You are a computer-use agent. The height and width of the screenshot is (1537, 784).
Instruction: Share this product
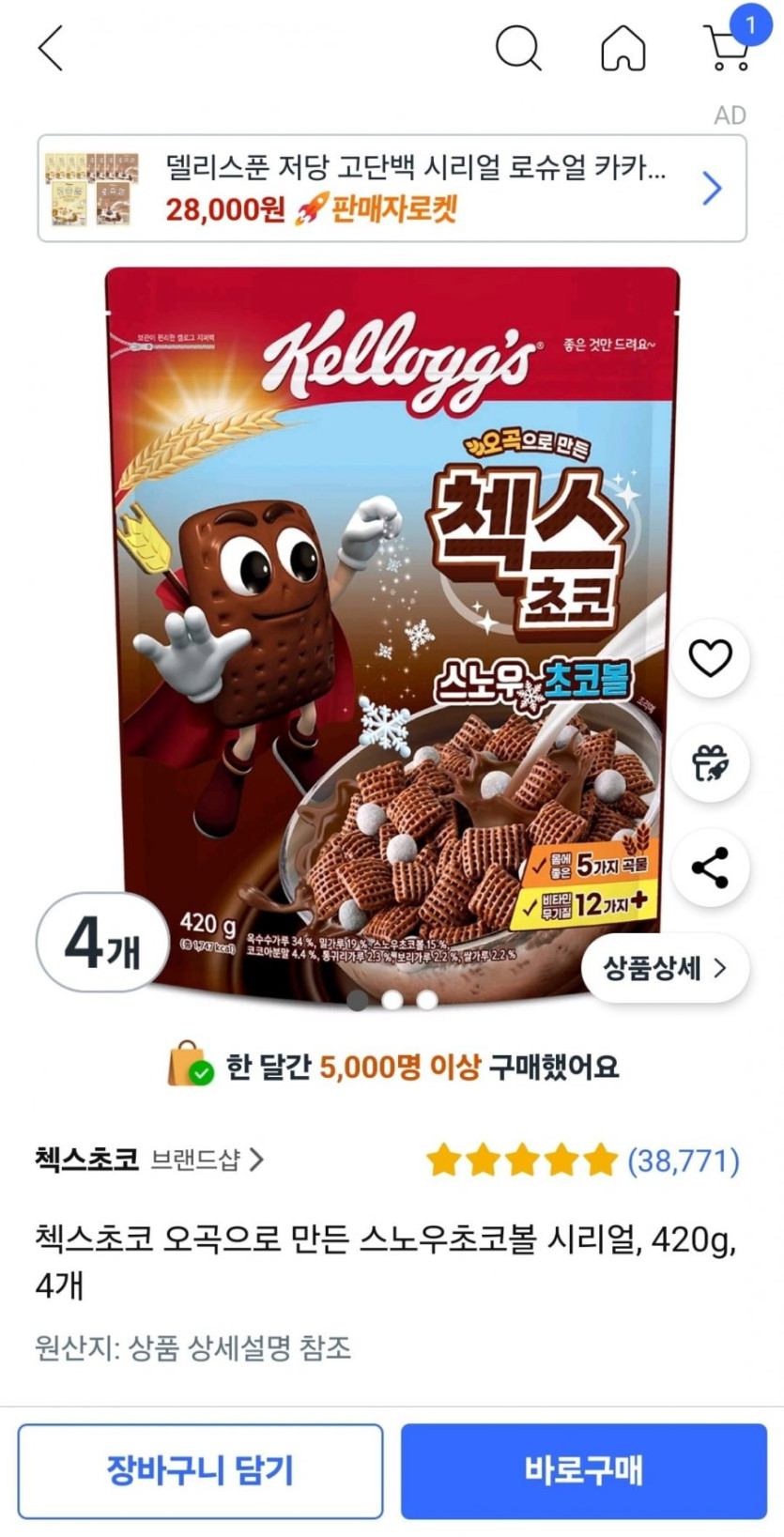coord(710,868)
